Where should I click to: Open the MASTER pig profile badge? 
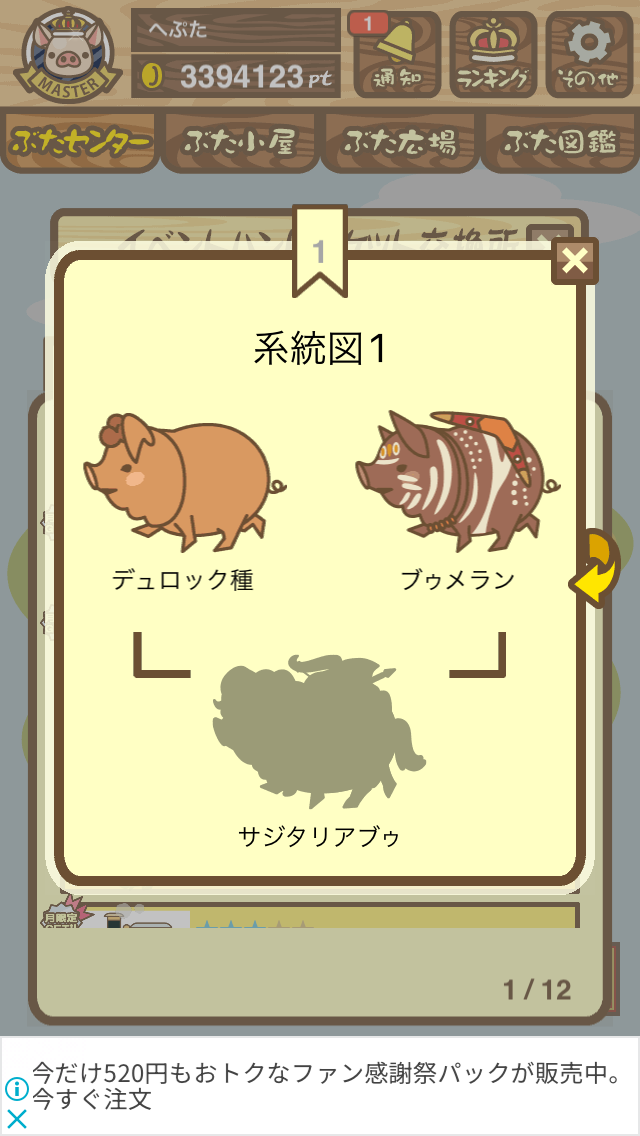[x=67, y=54]
